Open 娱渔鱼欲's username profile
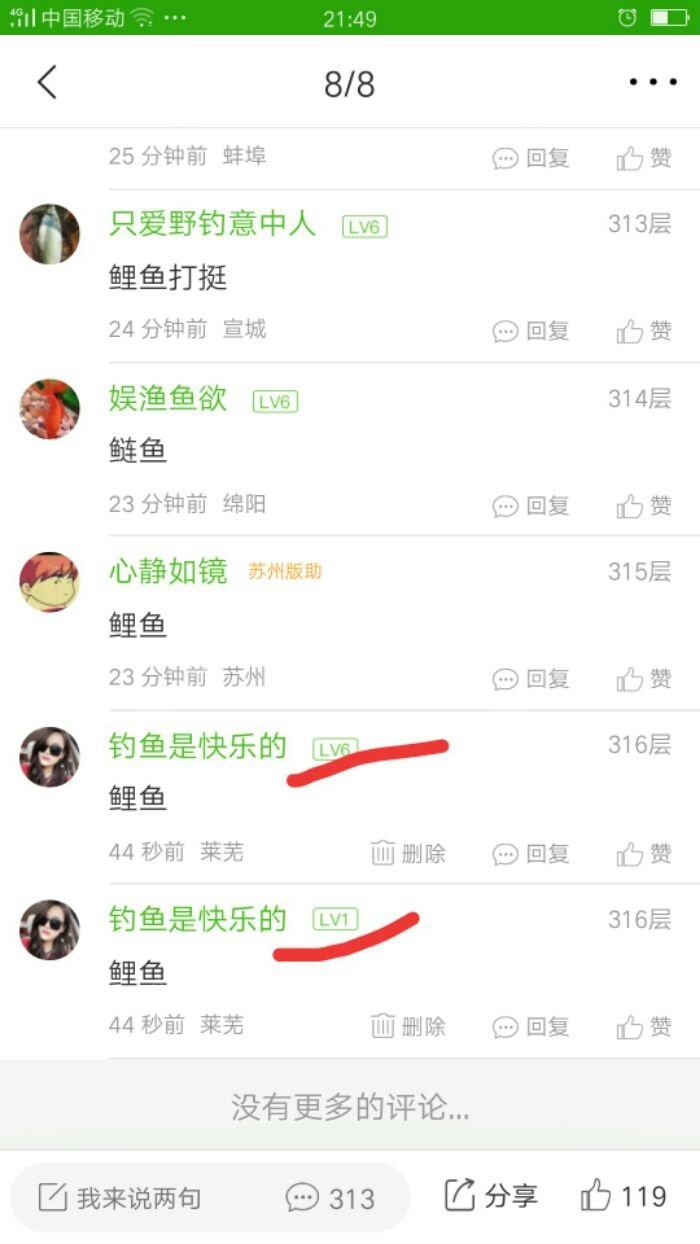The height and width of the screenshot is (1244, 700). (168, 398)
